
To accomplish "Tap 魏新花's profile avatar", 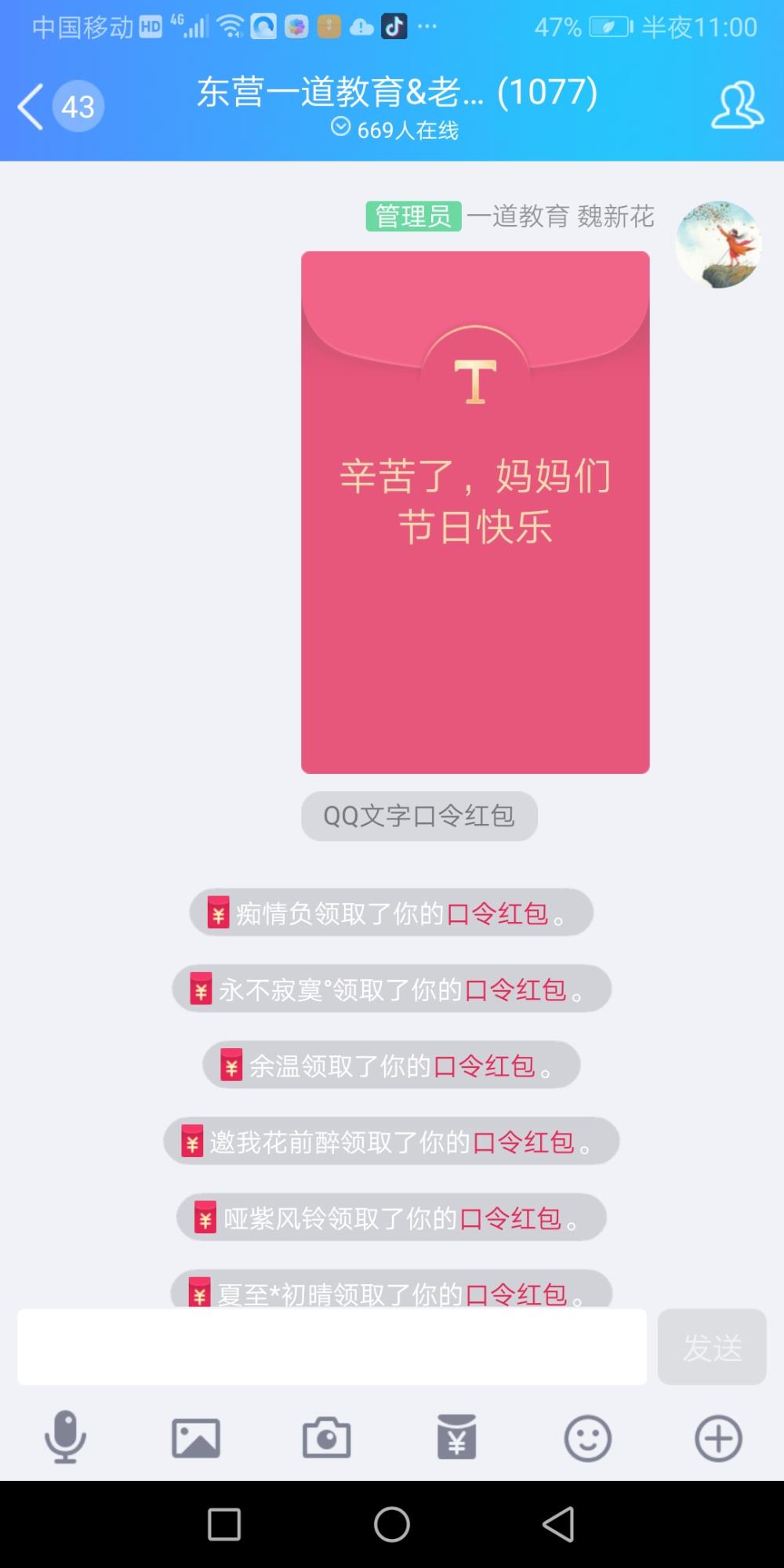I will (718, 245).
